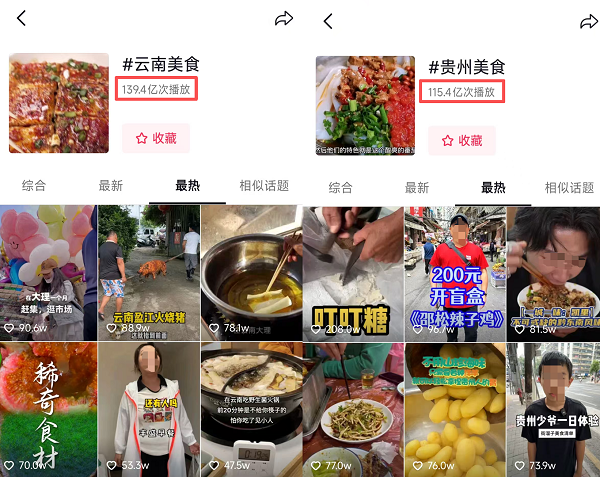Image resolution: width=600 pixels, height=477 pixels.
Task: Open the 叮叮糖 video
Action: [353, 271]
